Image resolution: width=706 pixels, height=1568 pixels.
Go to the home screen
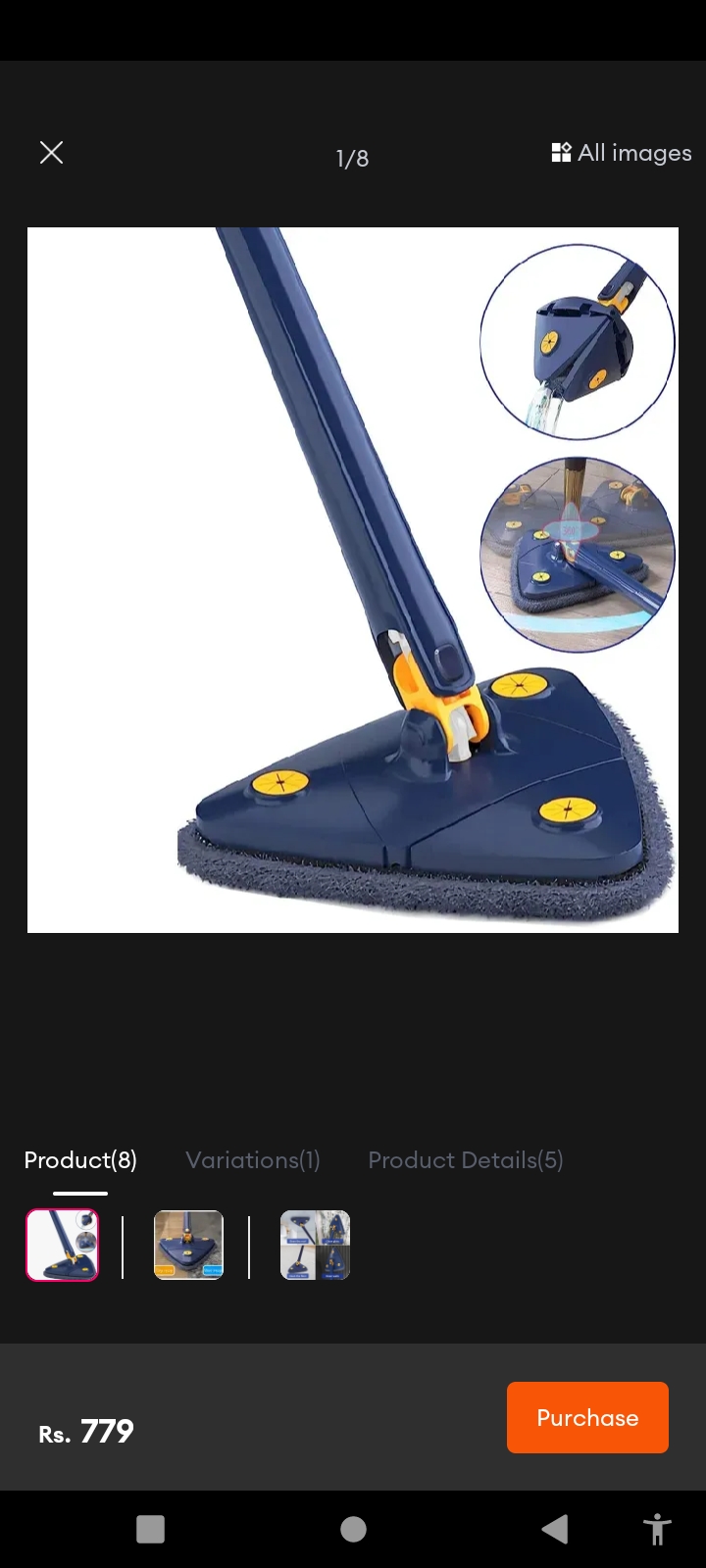pos(353,1529)
